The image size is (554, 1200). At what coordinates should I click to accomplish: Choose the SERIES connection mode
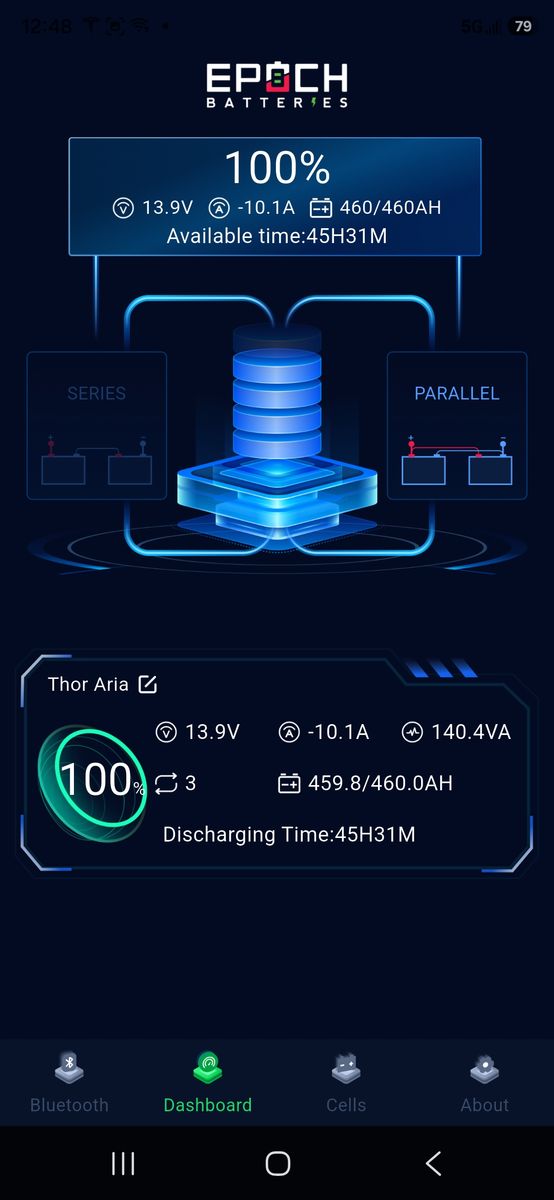[97, 425]
